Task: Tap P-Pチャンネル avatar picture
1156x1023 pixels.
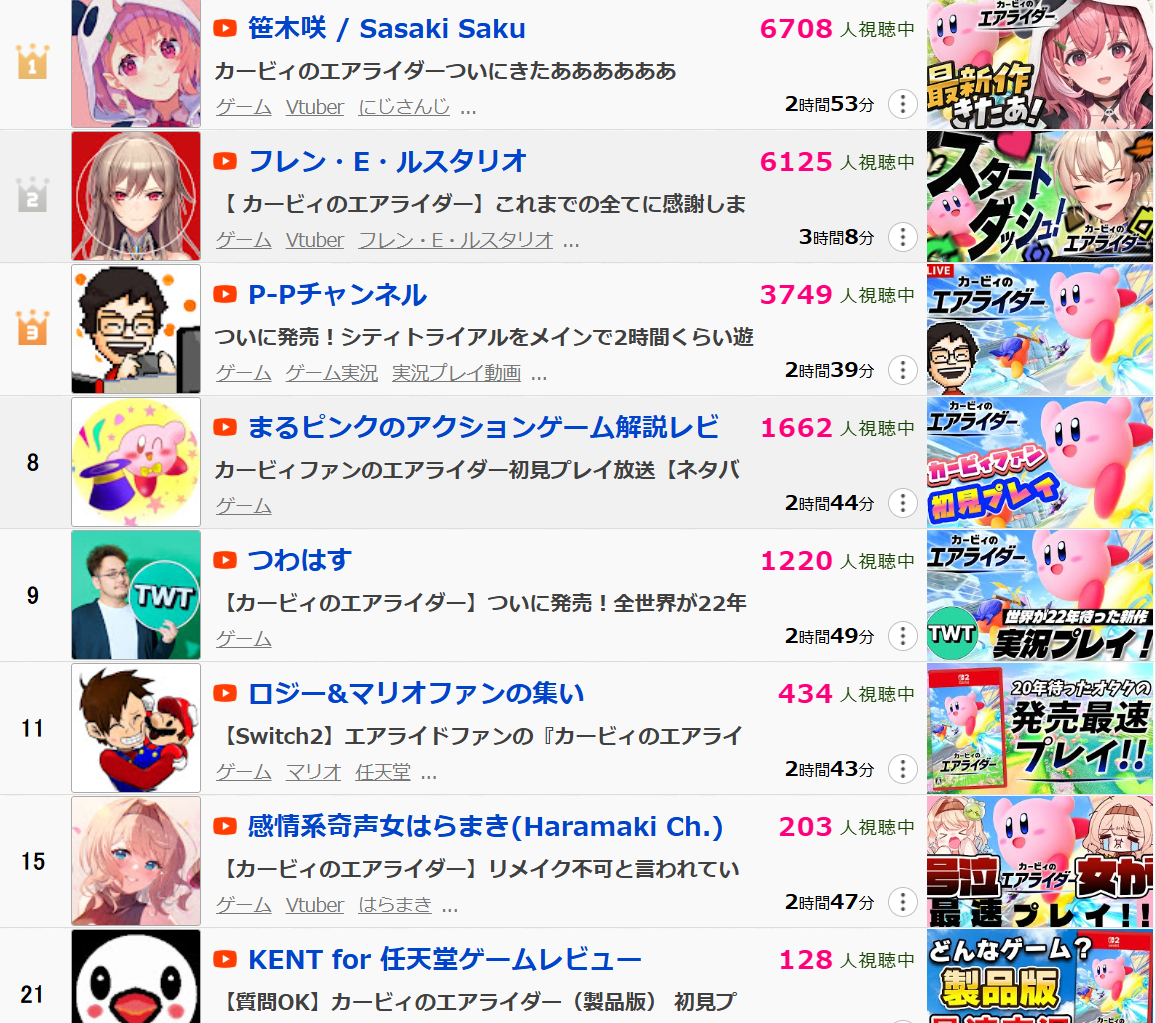Action: [x=136, y=329]
